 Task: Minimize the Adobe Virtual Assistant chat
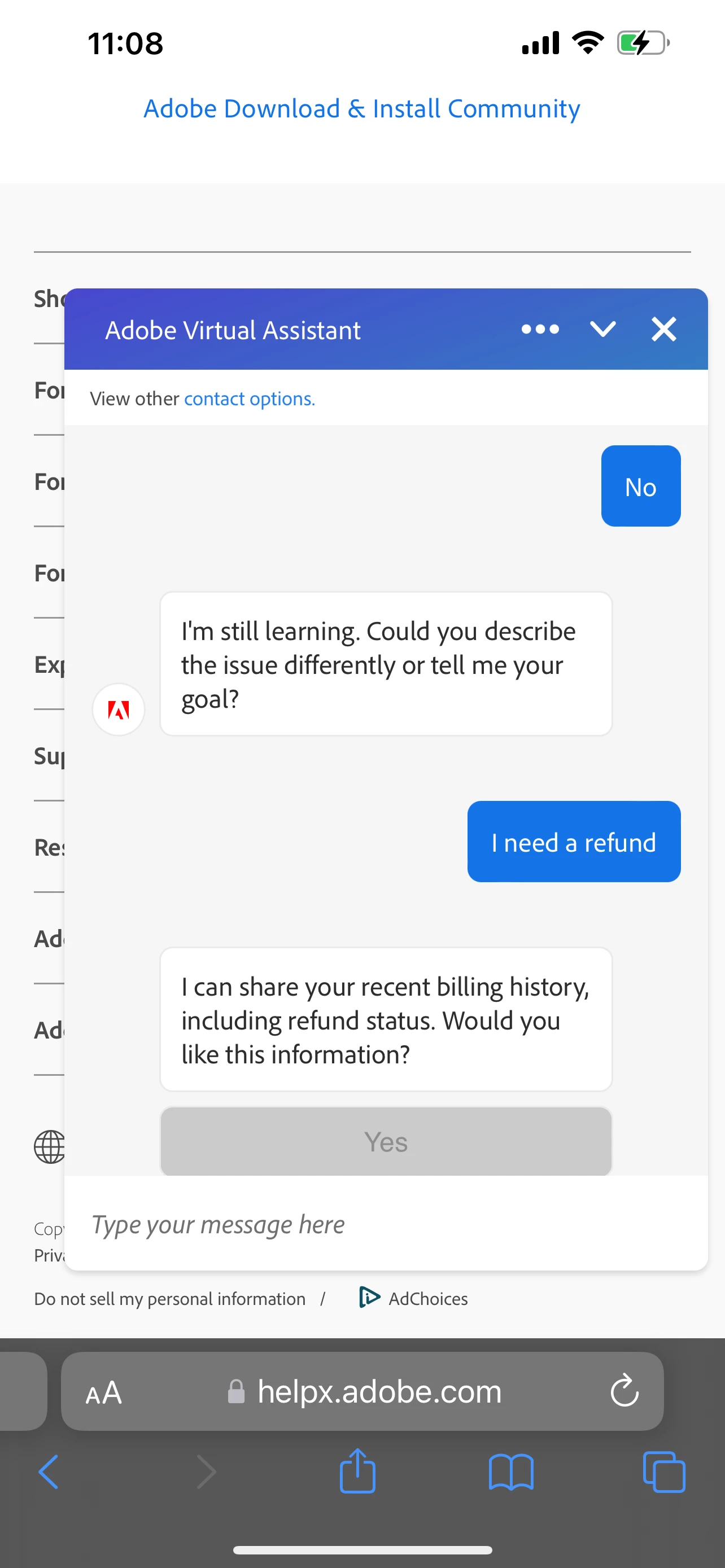(602, 329)
